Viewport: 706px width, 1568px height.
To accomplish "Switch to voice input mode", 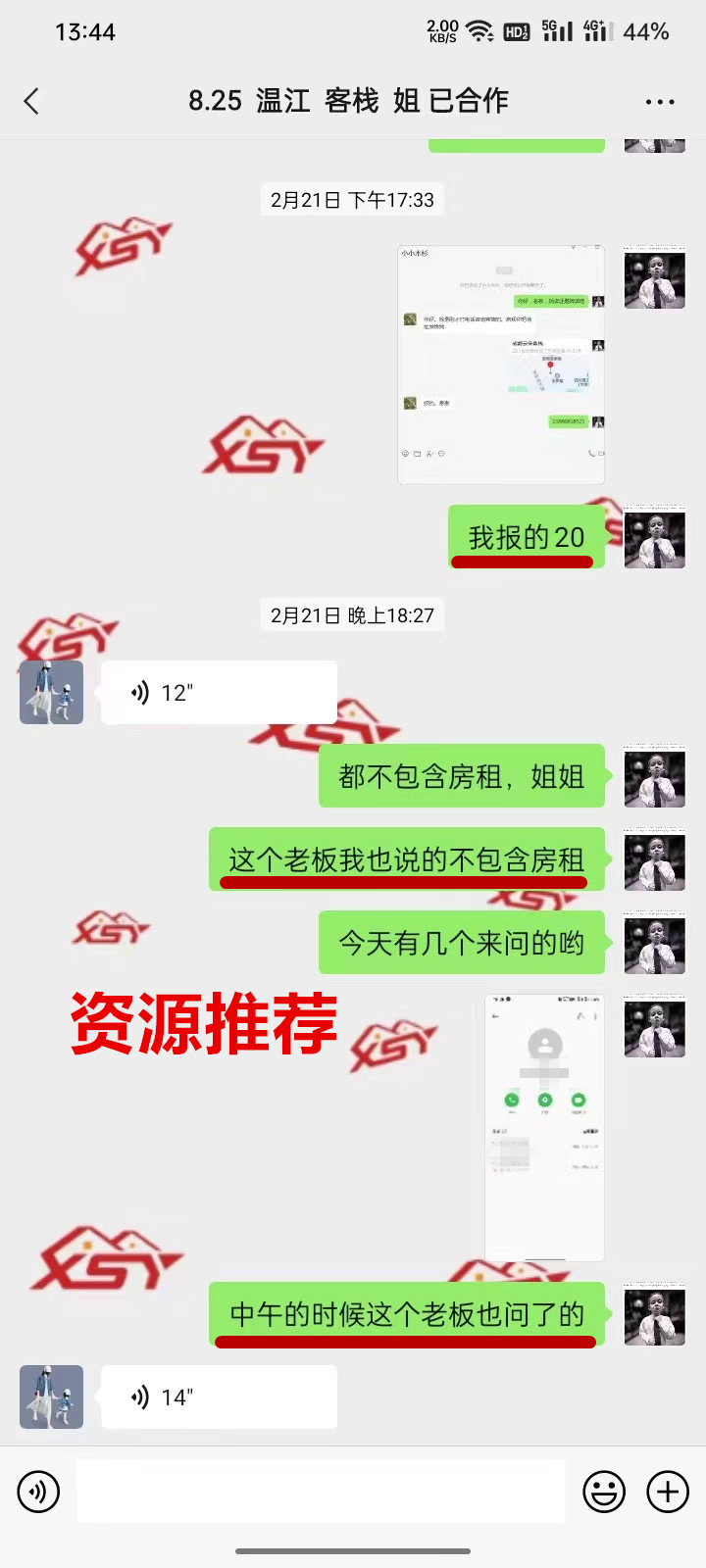I will [x=38, y=1492].
